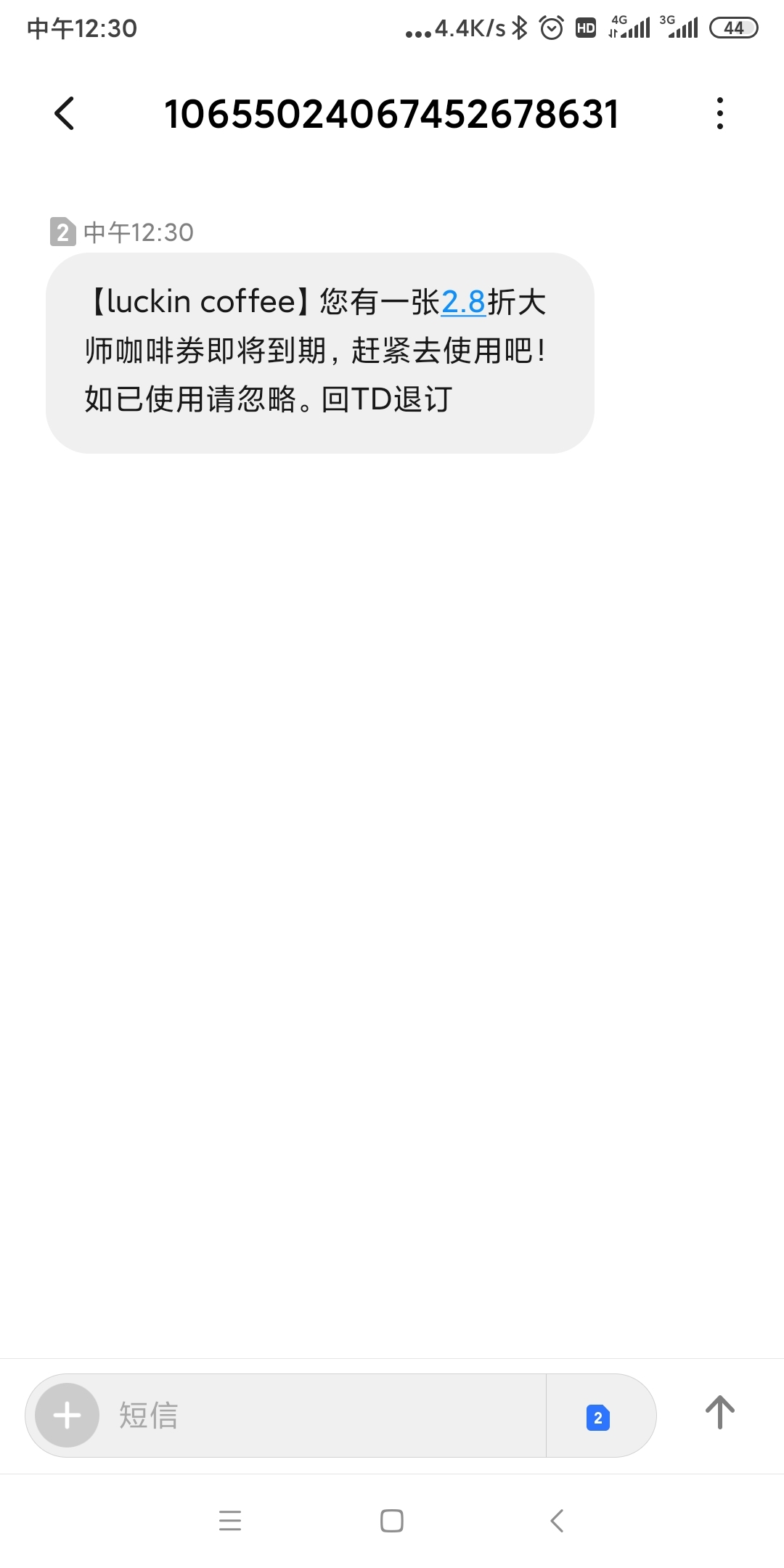The image size is (784, 1568).
Task: Go back to the message list
Action: tap(65, 114)
